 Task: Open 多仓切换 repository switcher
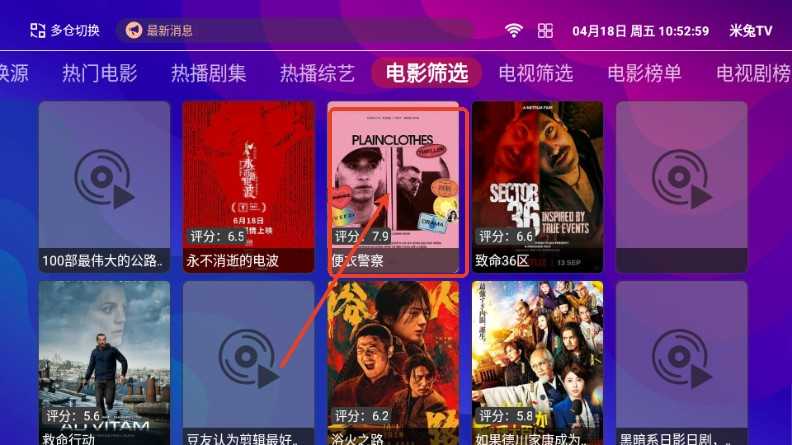pos(65,30)
